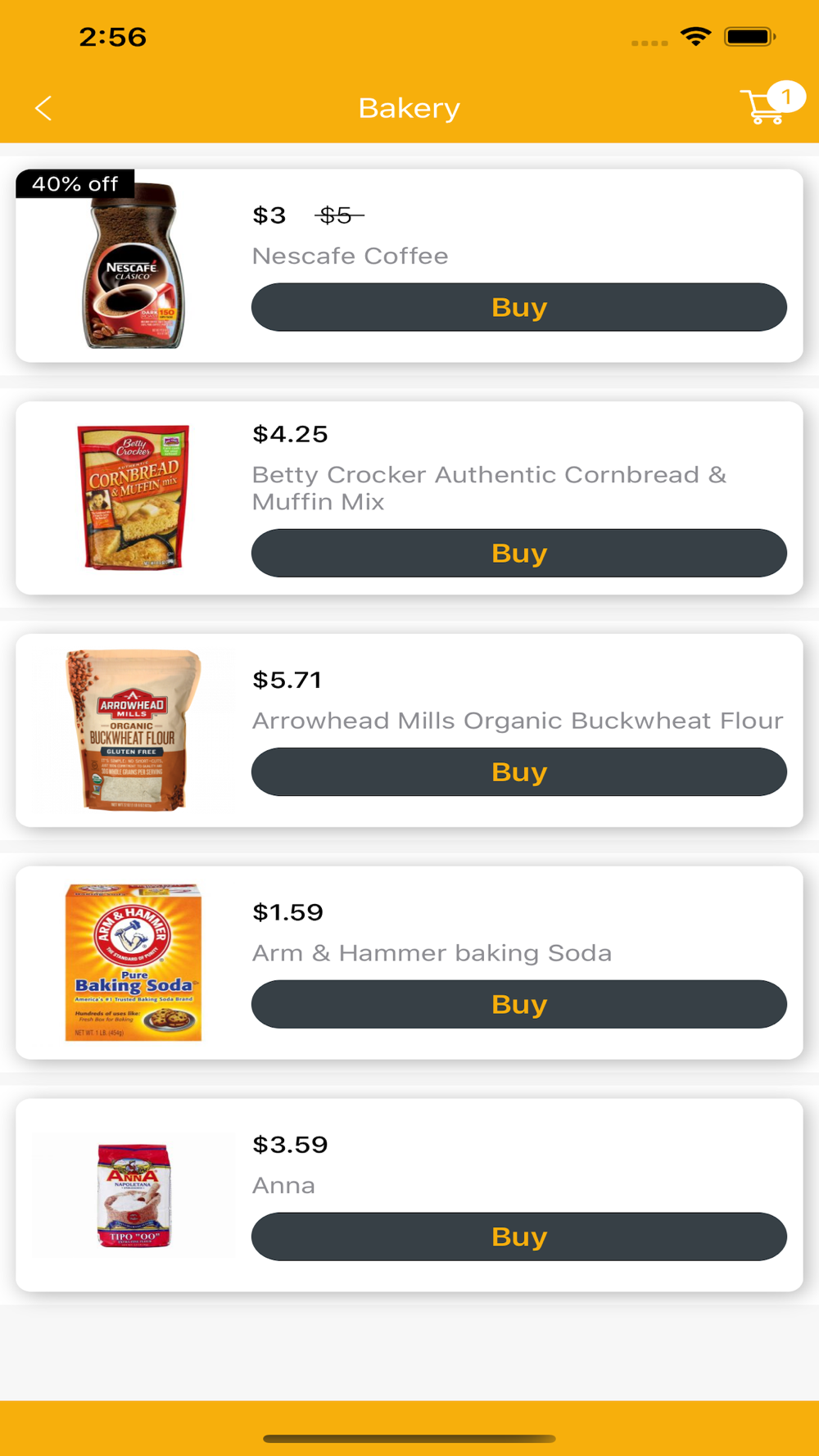Buy the Nescafe Coffee
Image resolution: width=819 pixels, height=1456 pixels.
(519, 307)
